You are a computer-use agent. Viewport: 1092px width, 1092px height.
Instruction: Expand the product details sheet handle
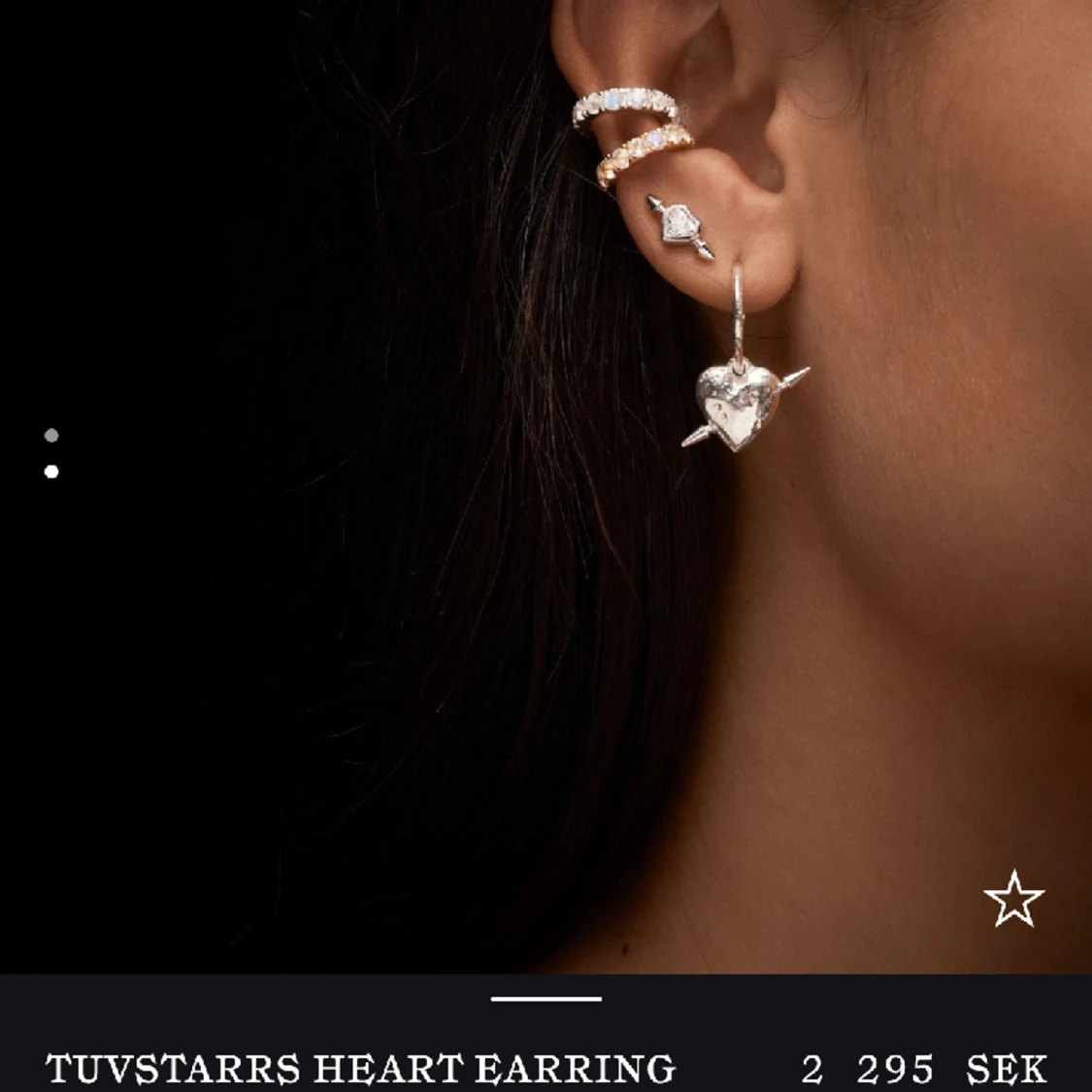[x=546, y=998]
